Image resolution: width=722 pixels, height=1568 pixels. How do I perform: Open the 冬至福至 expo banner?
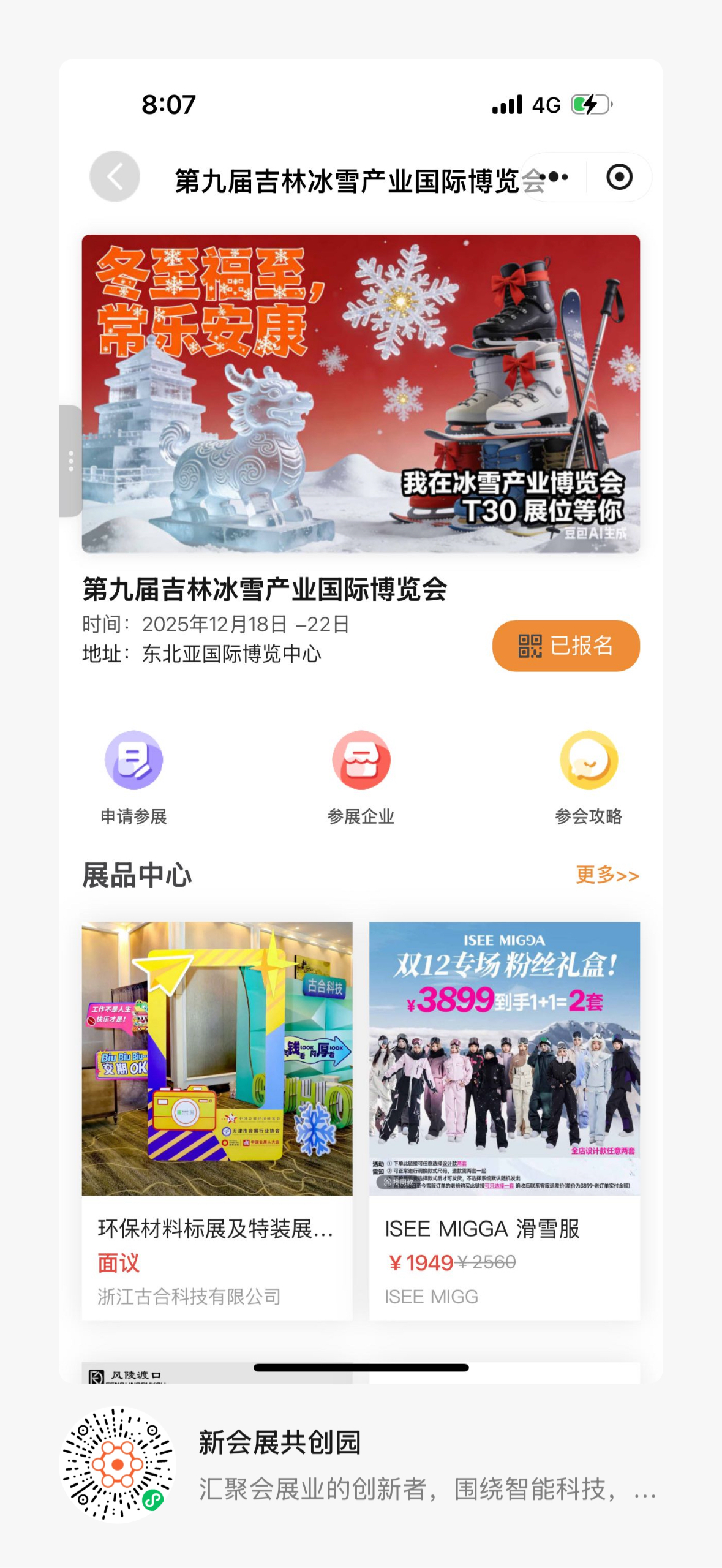coord(361,393)
